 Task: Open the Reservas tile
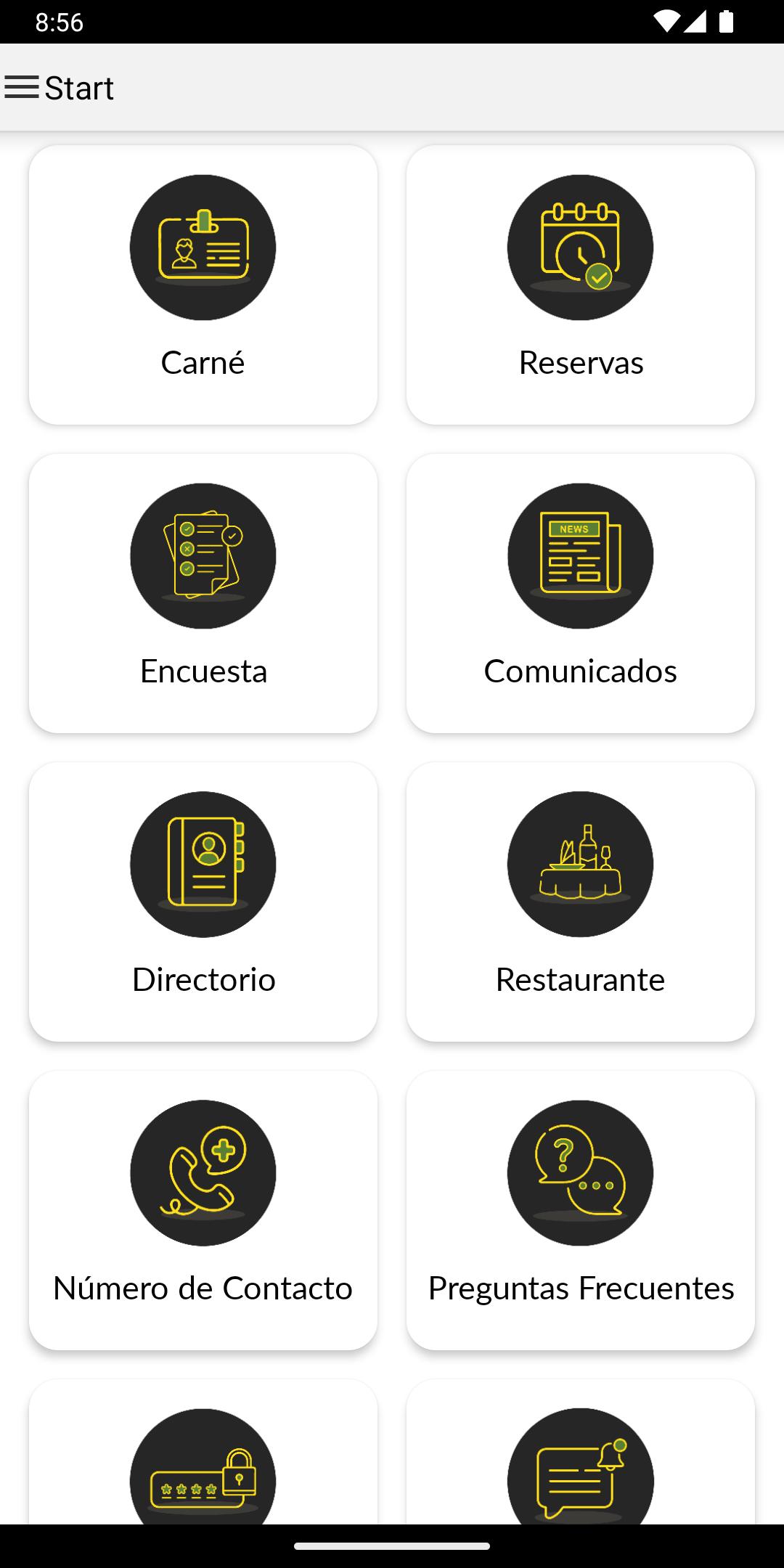[x=581, y=285]
